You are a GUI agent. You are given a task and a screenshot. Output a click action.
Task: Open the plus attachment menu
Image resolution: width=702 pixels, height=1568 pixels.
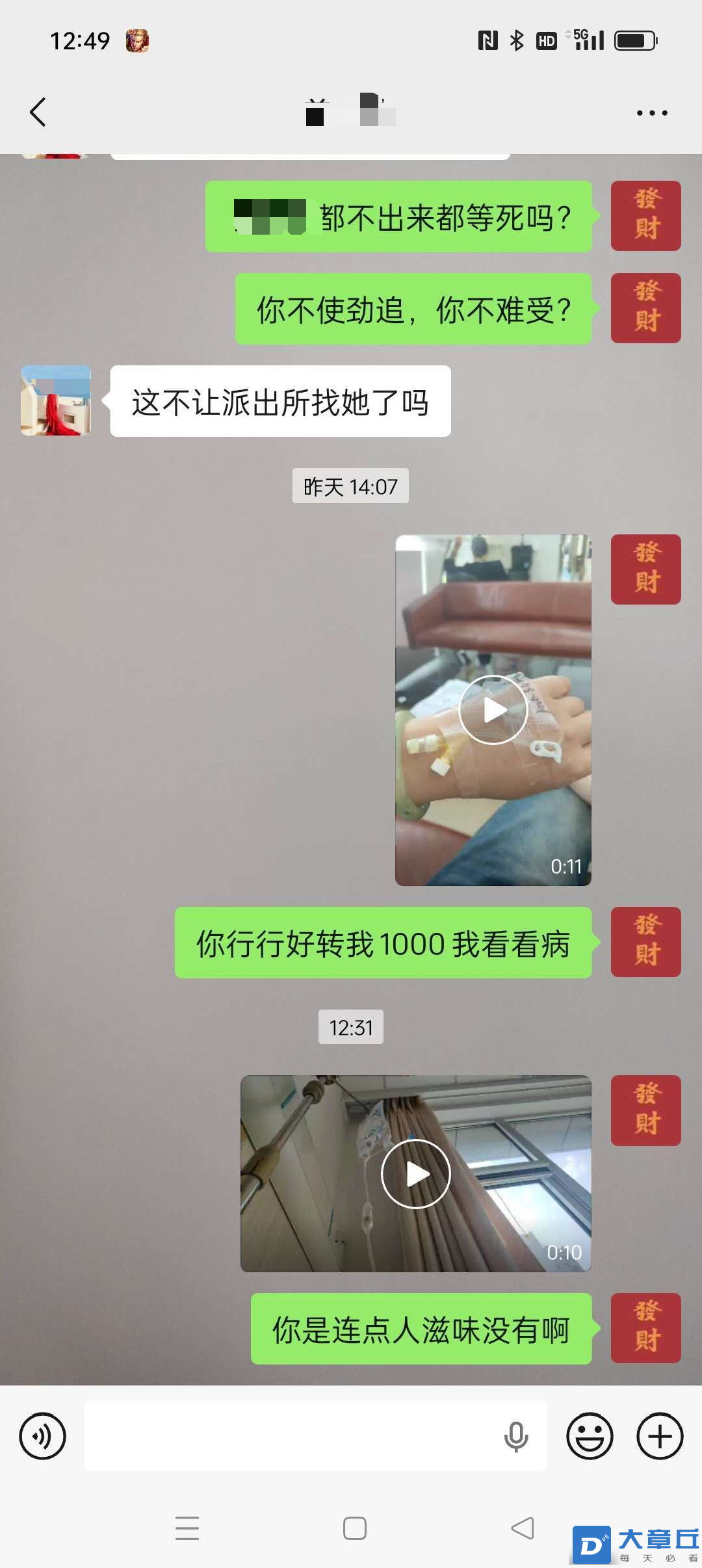click(659, 1436)
